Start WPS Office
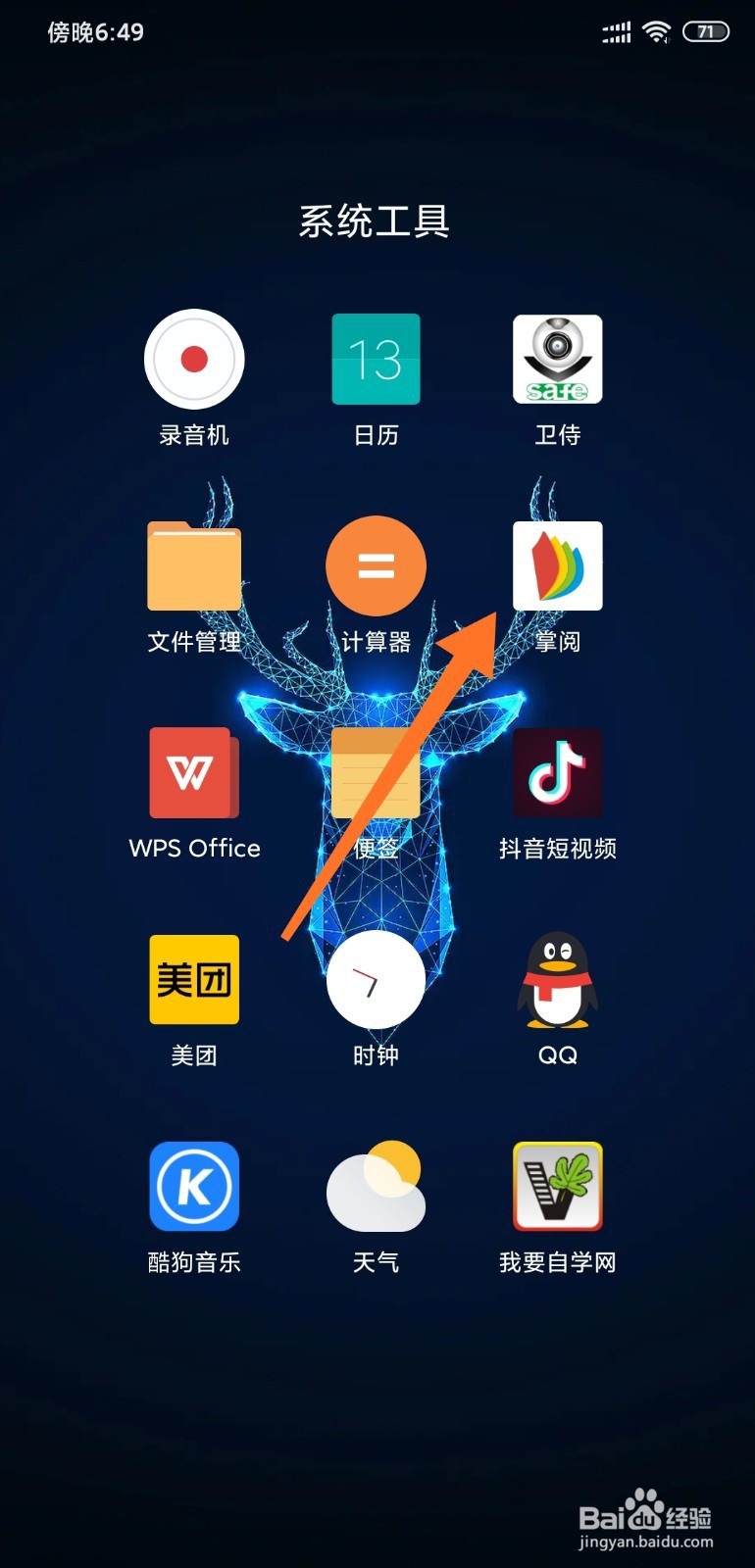Viewport: 755px width, 1568px height. click(193, 774)
